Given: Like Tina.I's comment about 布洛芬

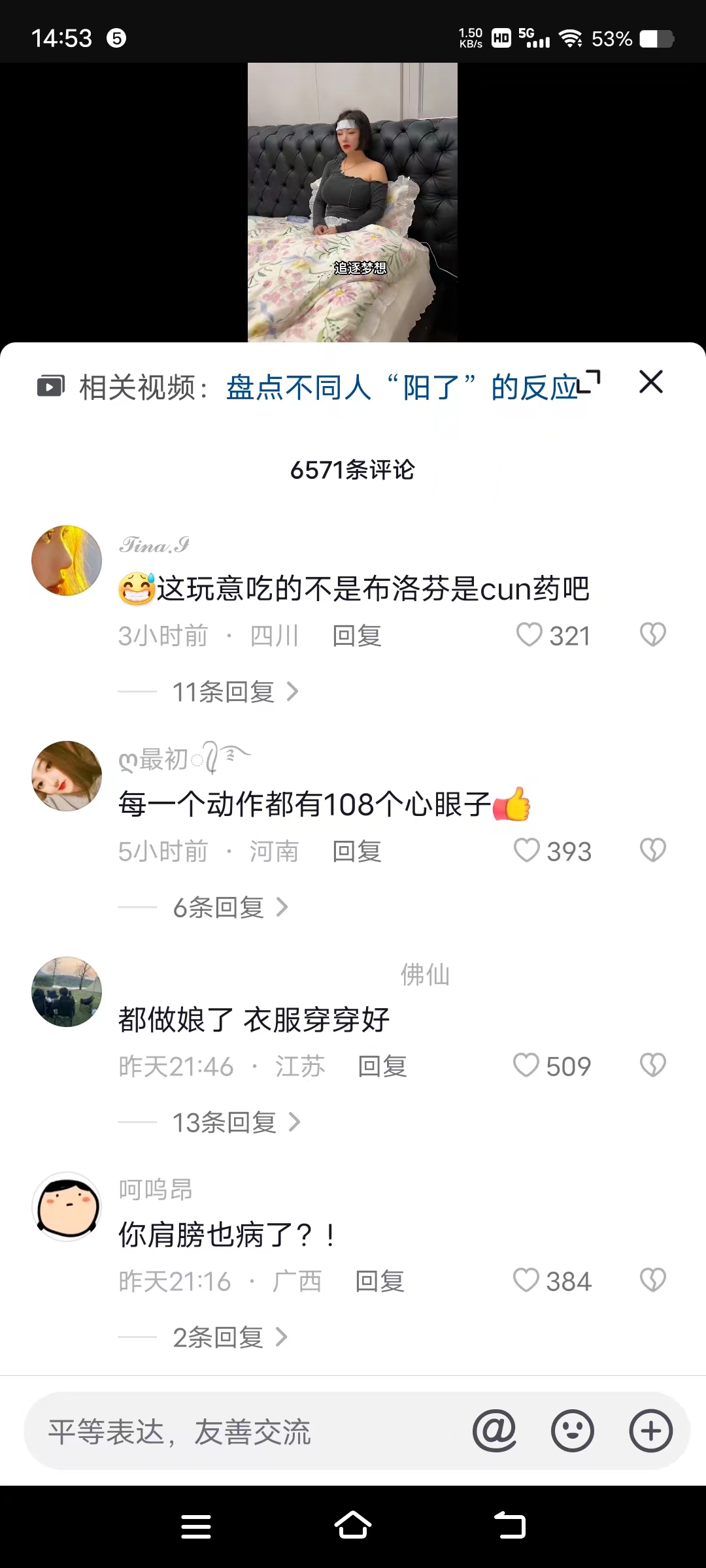Looking at the screenshot, I should point(529,634).
